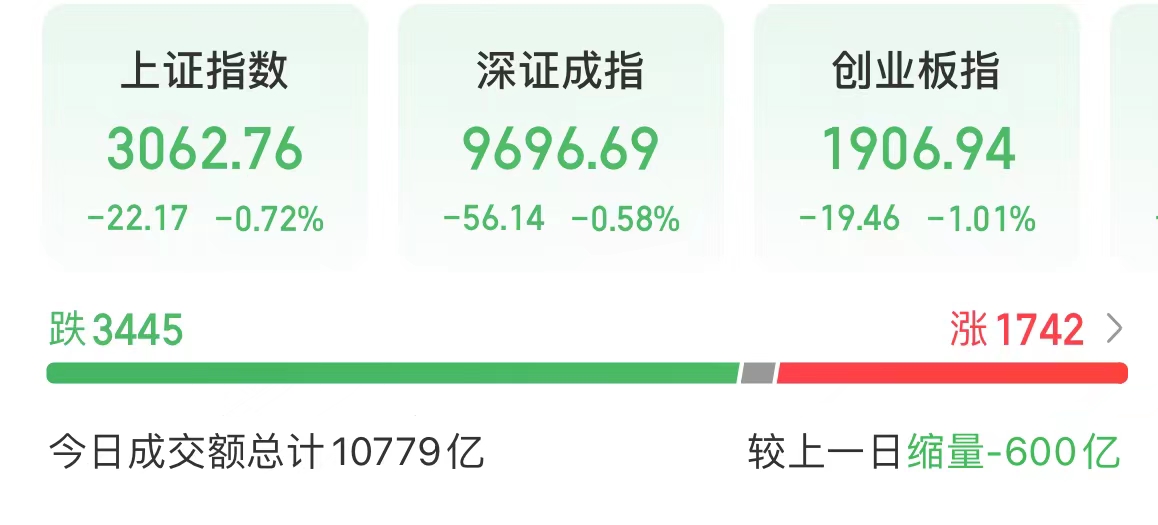This screenshot has width=1158, height=525.
Task: Expand the rise/fall chevron beside 涨 1742
Action: click(1114, 329)
